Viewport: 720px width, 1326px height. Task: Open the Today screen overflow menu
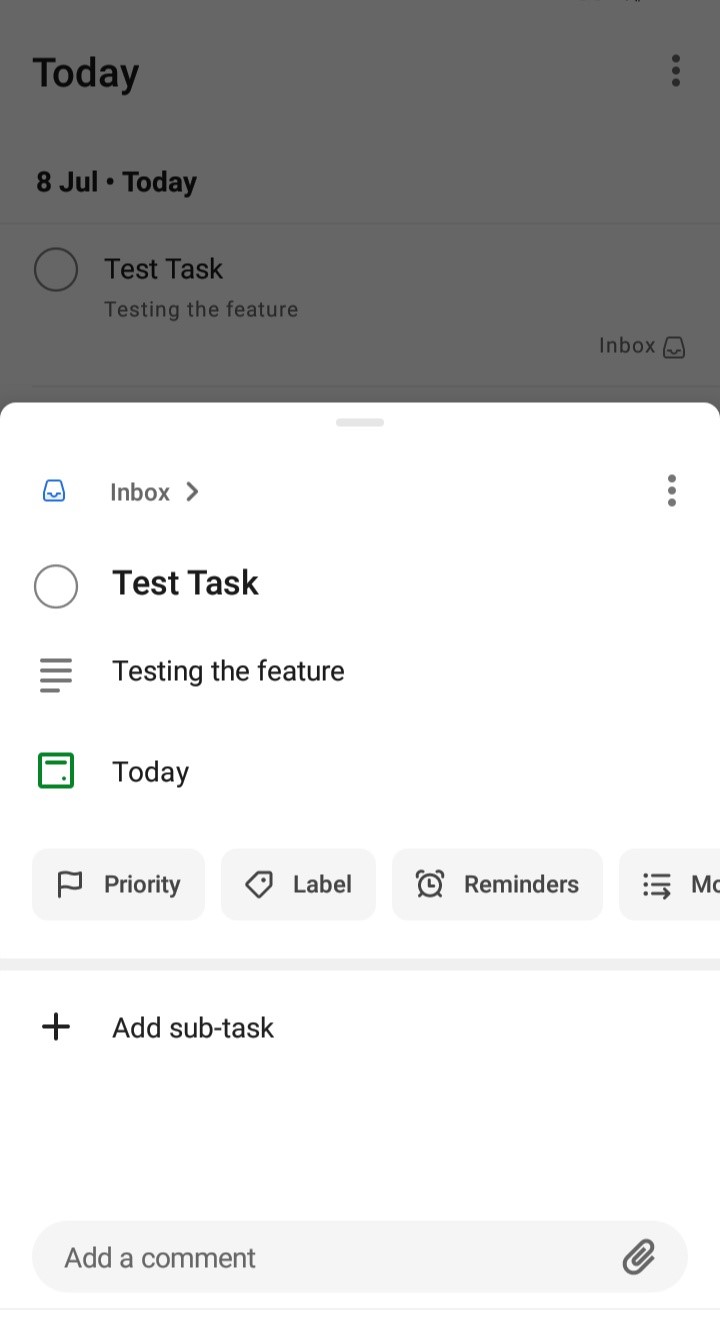(676, 71)
